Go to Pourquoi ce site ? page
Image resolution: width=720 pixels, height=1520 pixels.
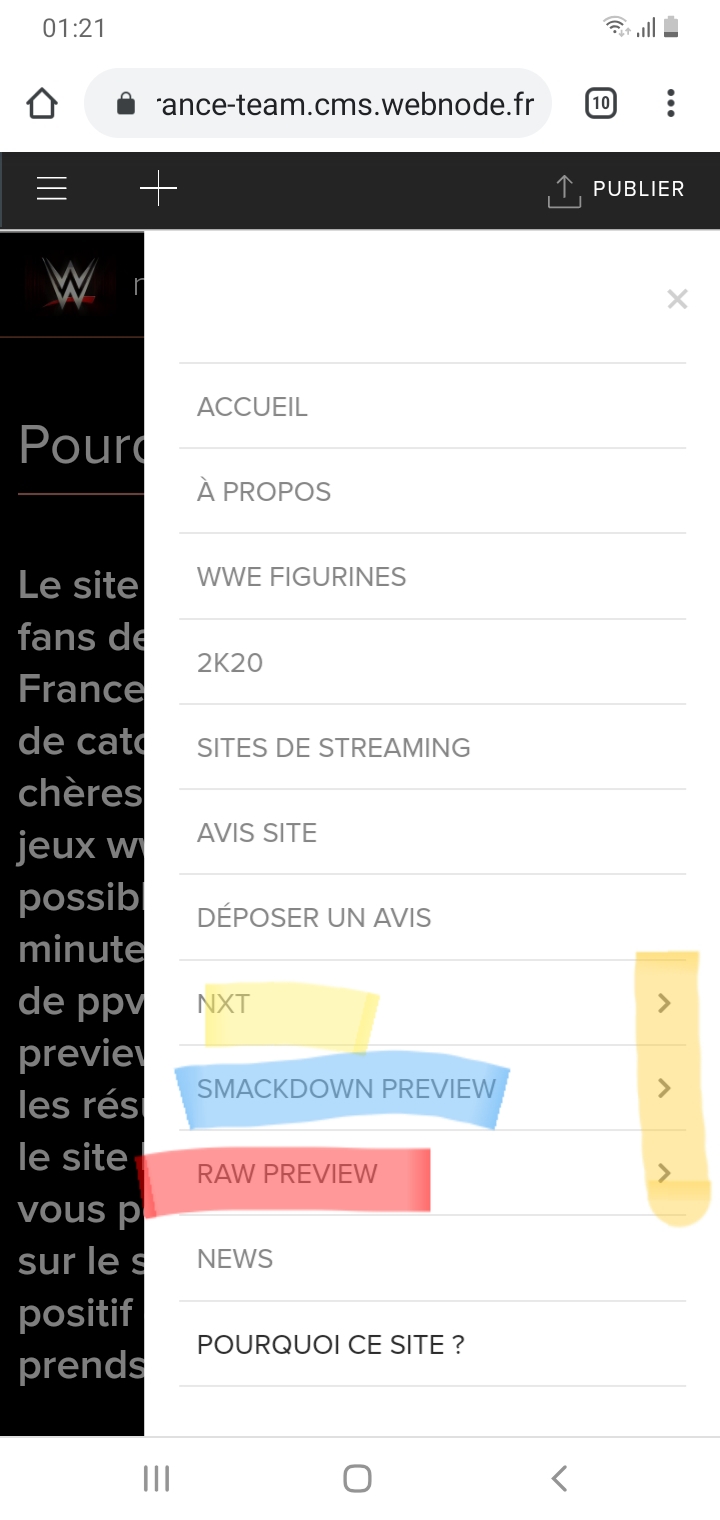(x=331, y=1344)
